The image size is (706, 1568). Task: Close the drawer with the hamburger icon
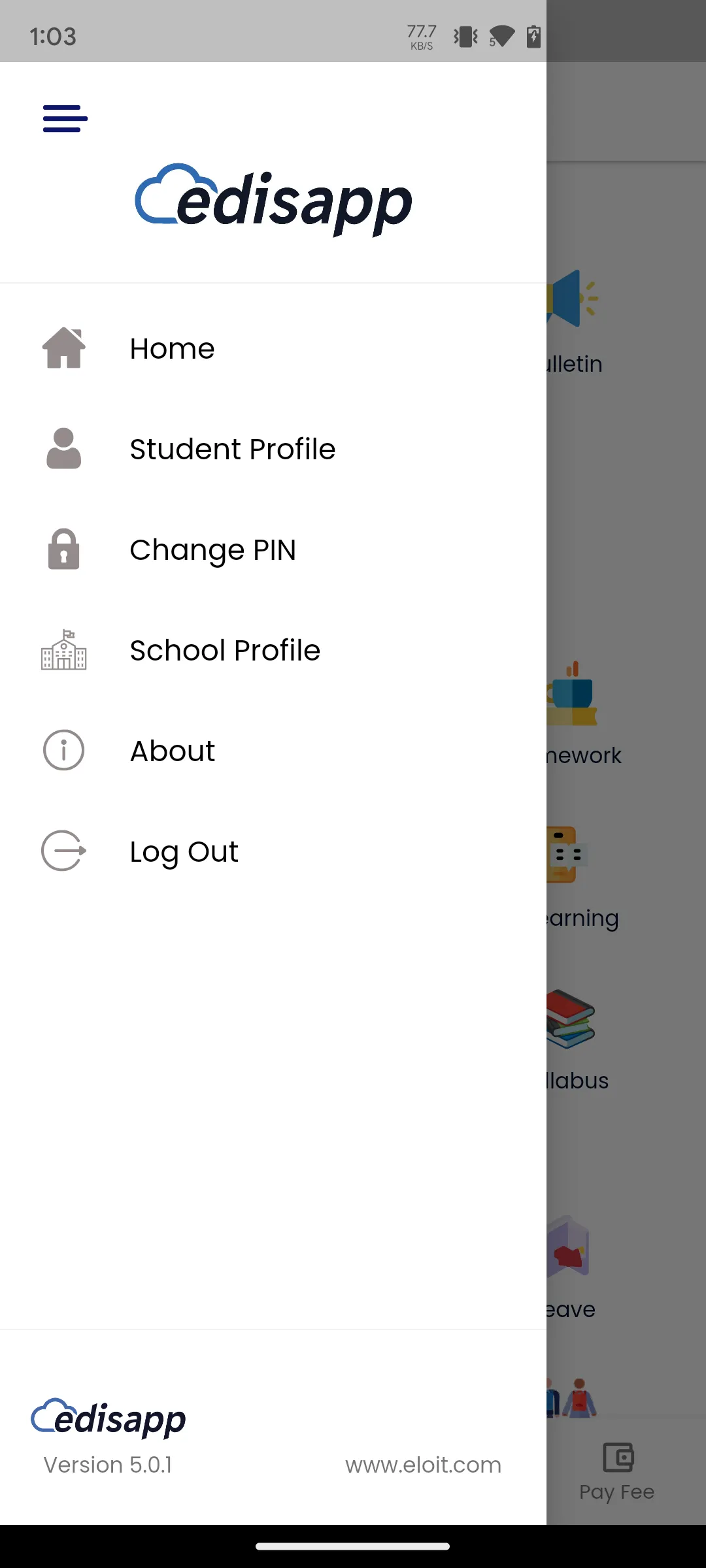[x=65, y=118]
